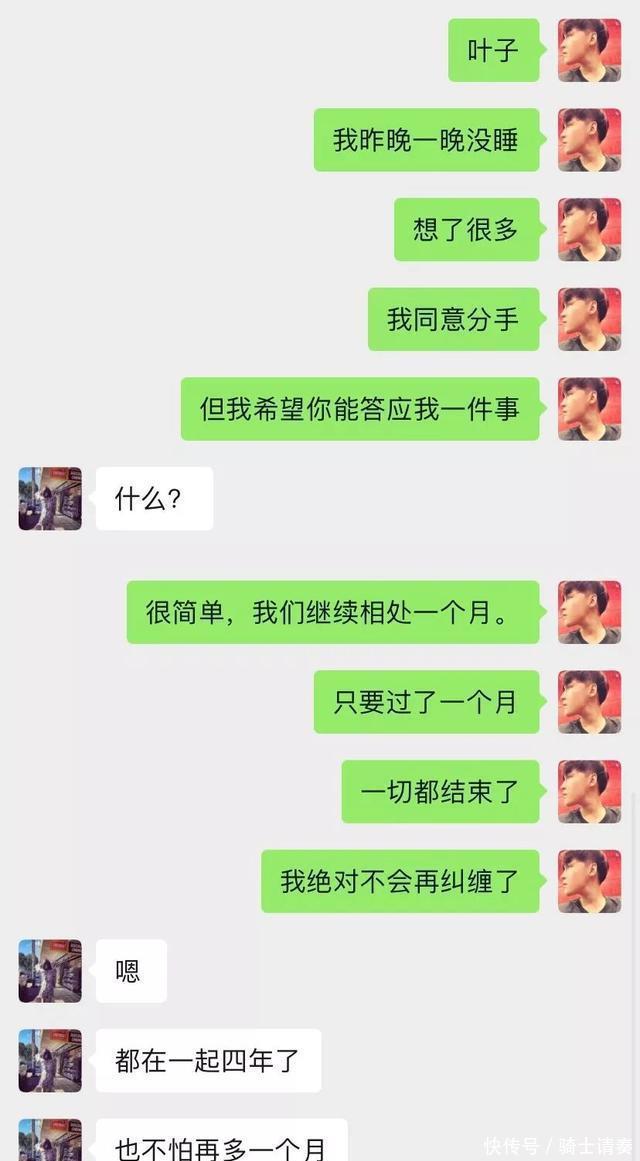The height and width of the screenshot is (1161, 640).
Task: Open the avatar next to 但我希望你能答应我一件事
Action: click(x=589, y=409)
